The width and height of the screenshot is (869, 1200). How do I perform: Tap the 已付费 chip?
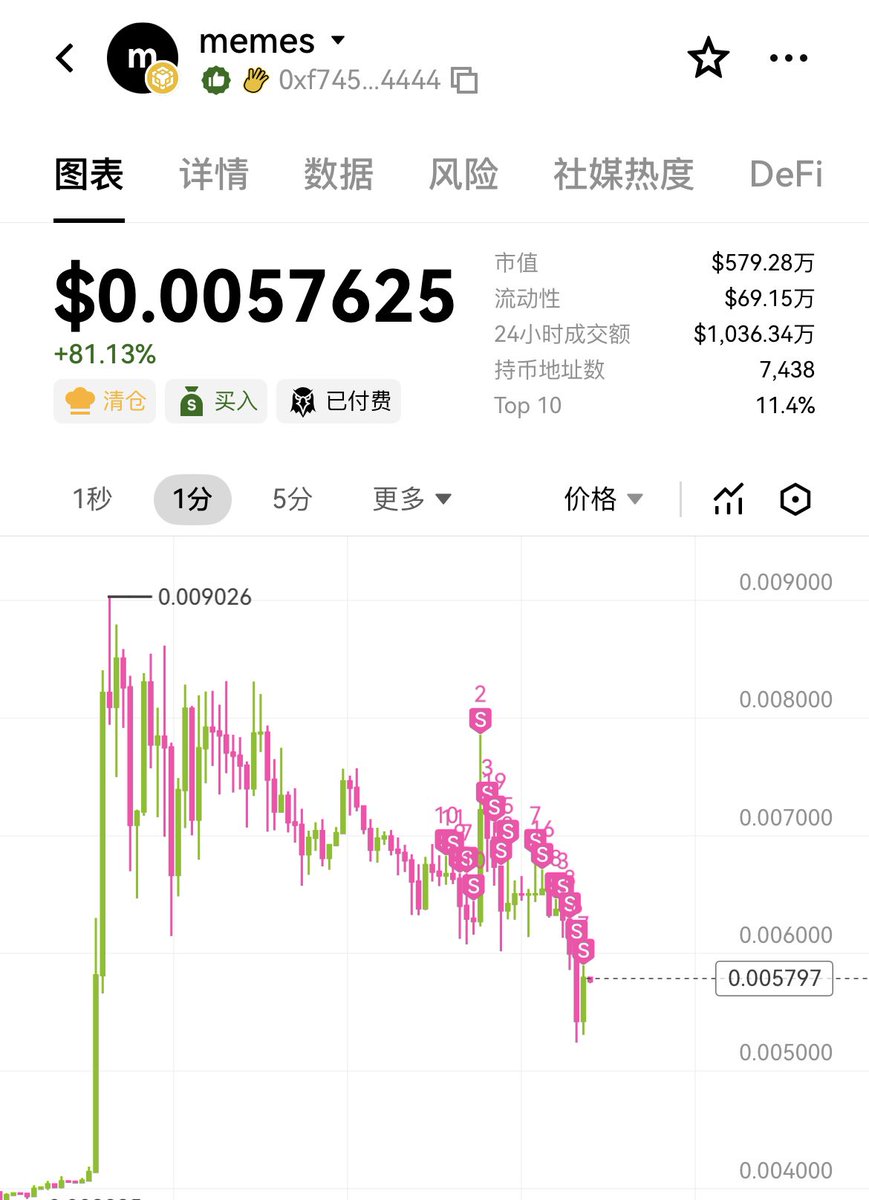click(339, 402)
